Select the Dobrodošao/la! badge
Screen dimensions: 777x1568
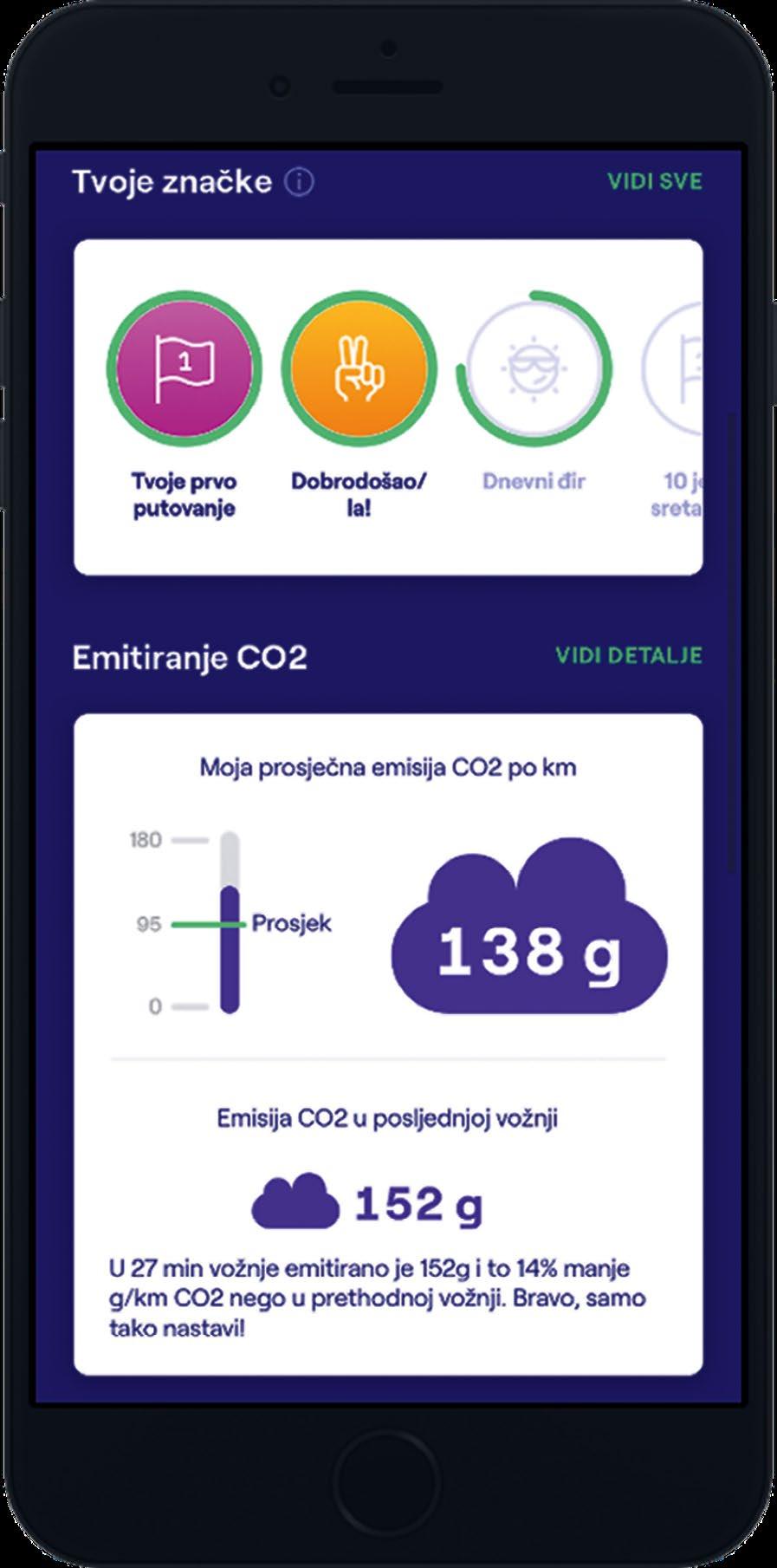tap(359, 367)
